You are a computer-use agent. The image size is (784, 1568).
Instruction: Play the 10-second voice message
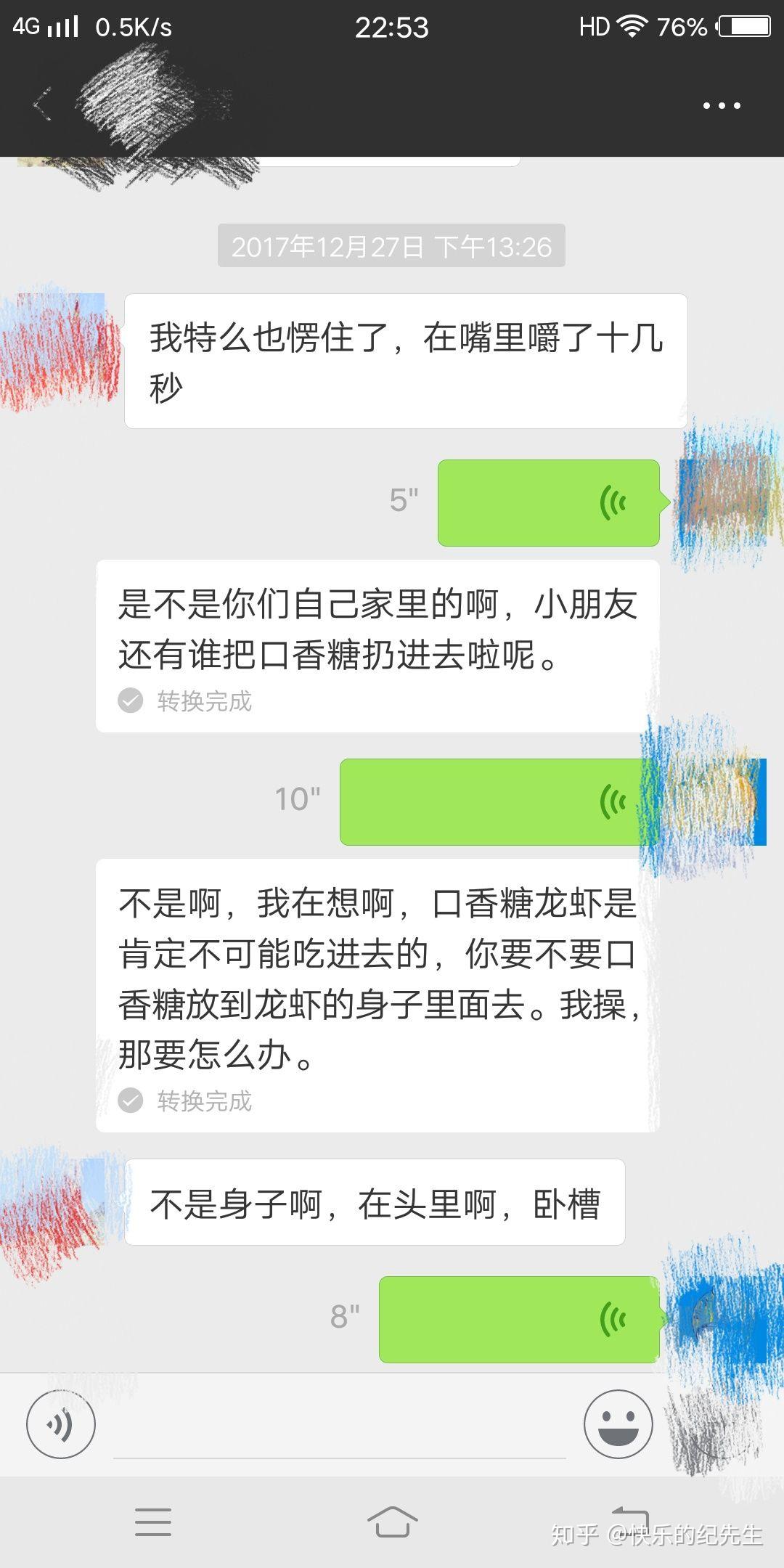(x=494, y=801)
